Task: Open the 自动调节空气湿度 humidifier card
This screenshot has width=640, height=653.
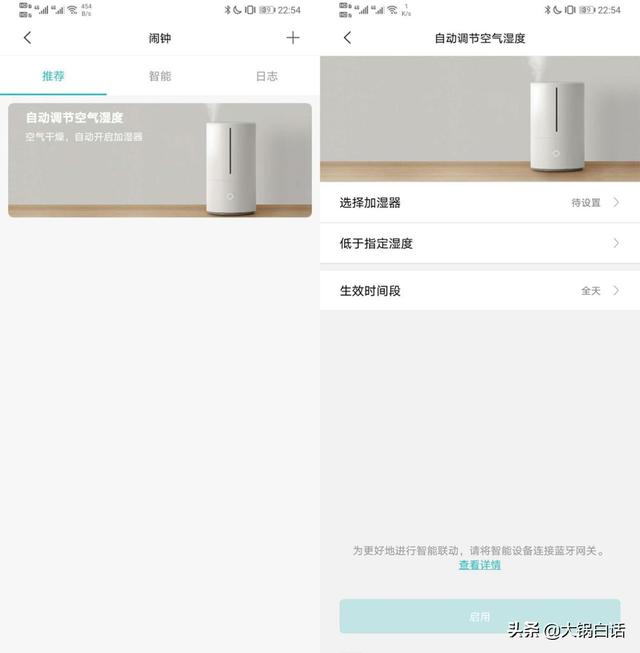Action: (x=160, y=160)
